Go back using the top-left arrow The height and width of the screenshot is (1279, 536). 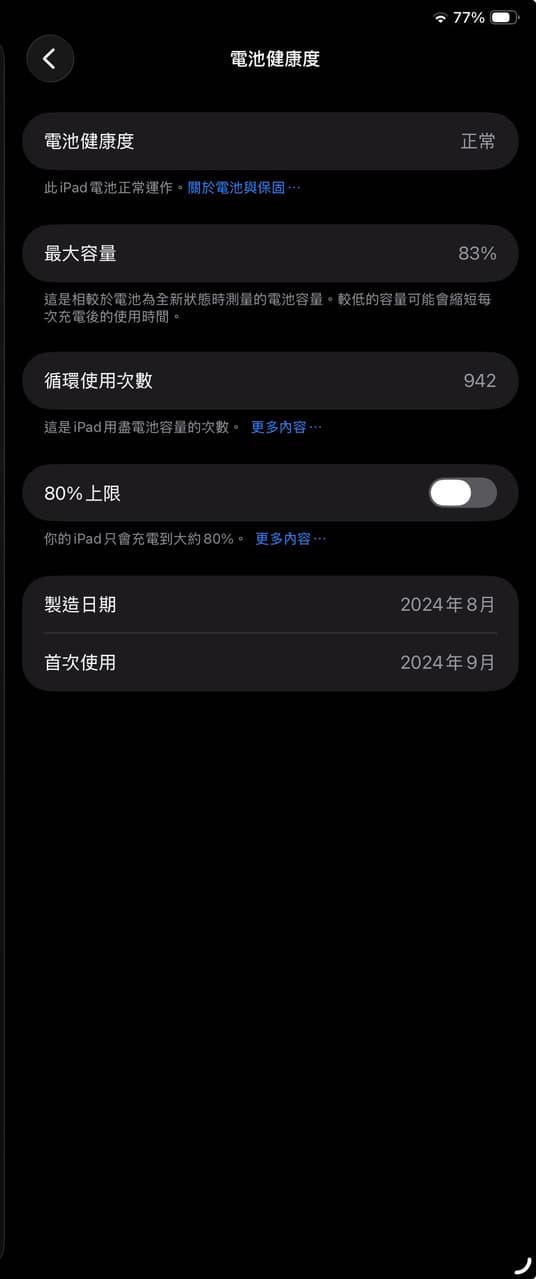pyautogui.click(x=50, y=59)
